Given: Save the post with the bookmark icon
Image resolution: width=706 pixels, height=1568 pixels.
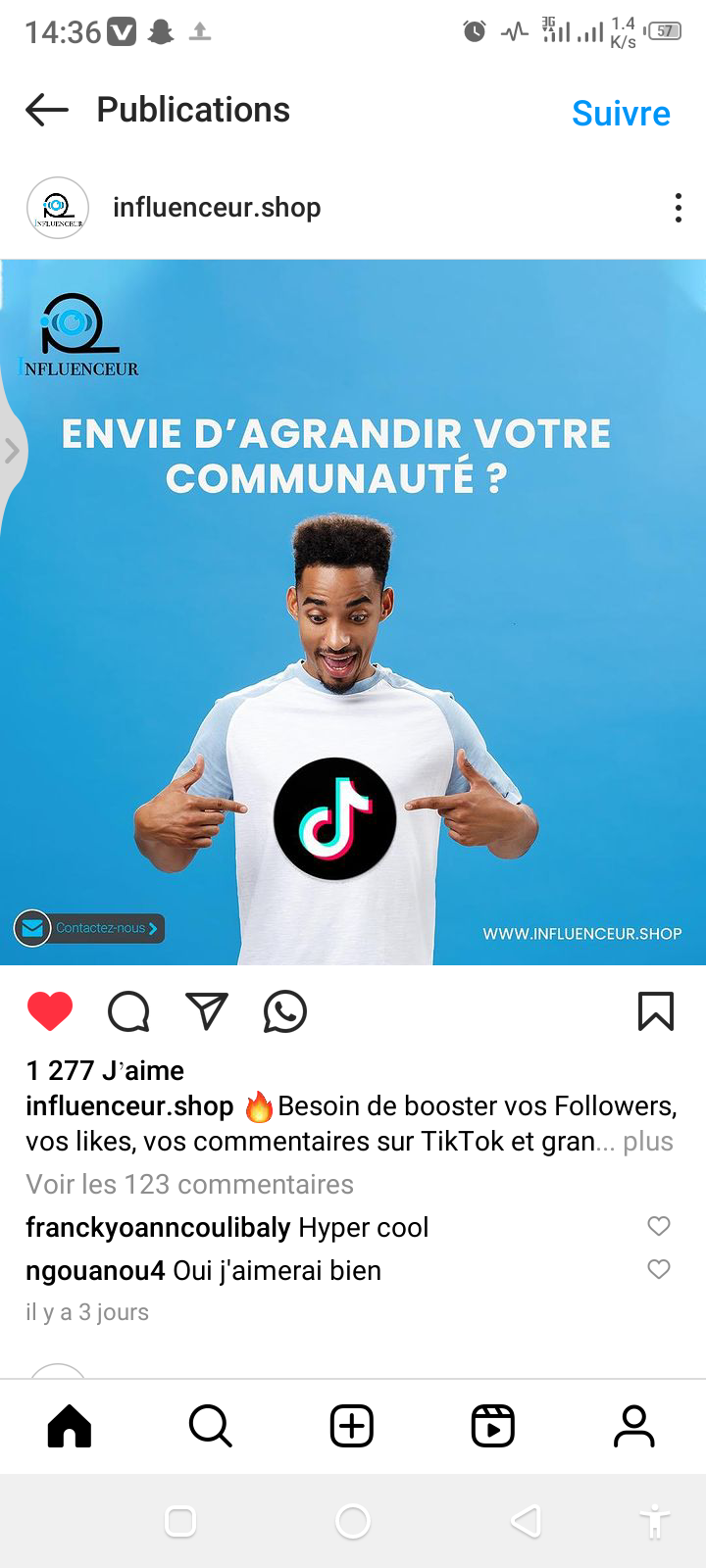Looking at the screenshot, I should coord(656,1011).
